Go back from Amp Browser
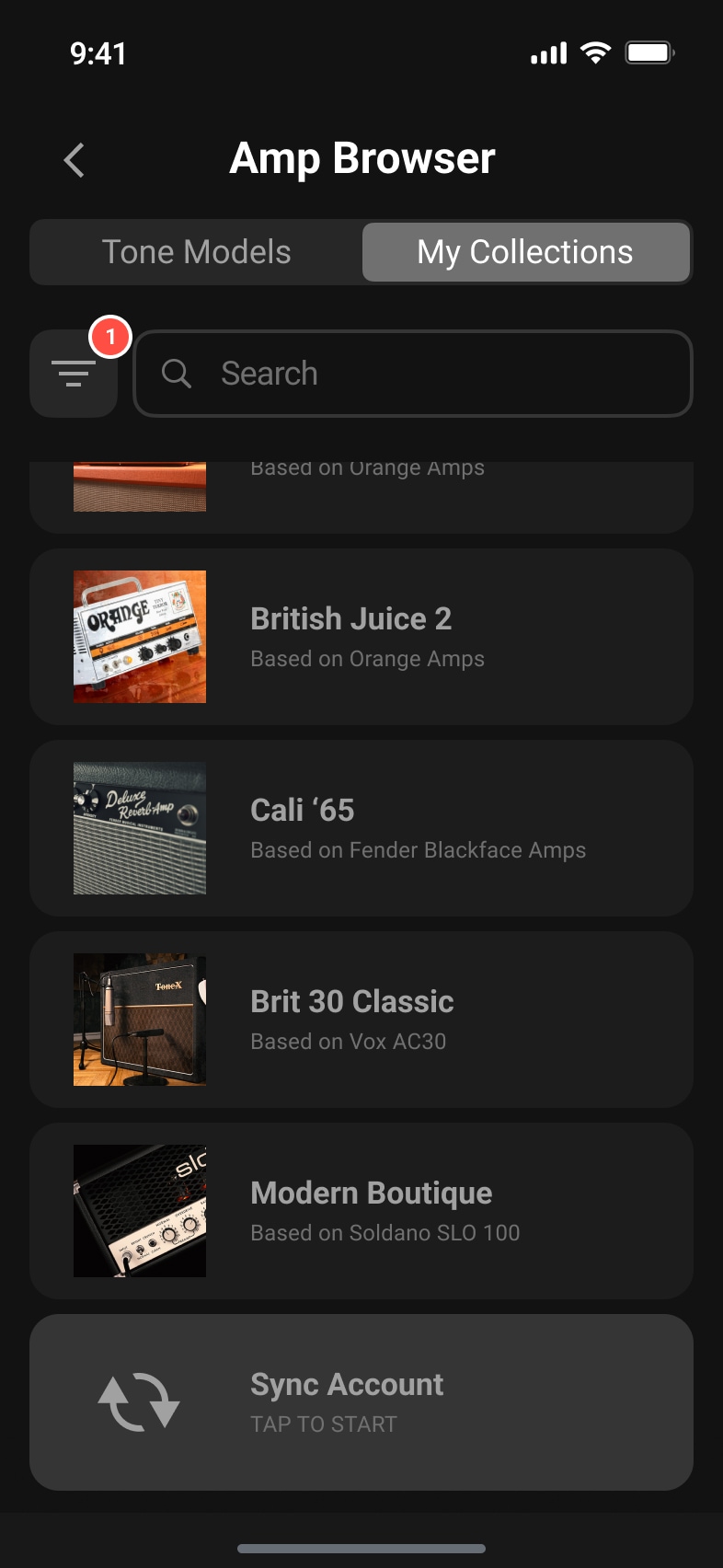 (x=75, y=160)
